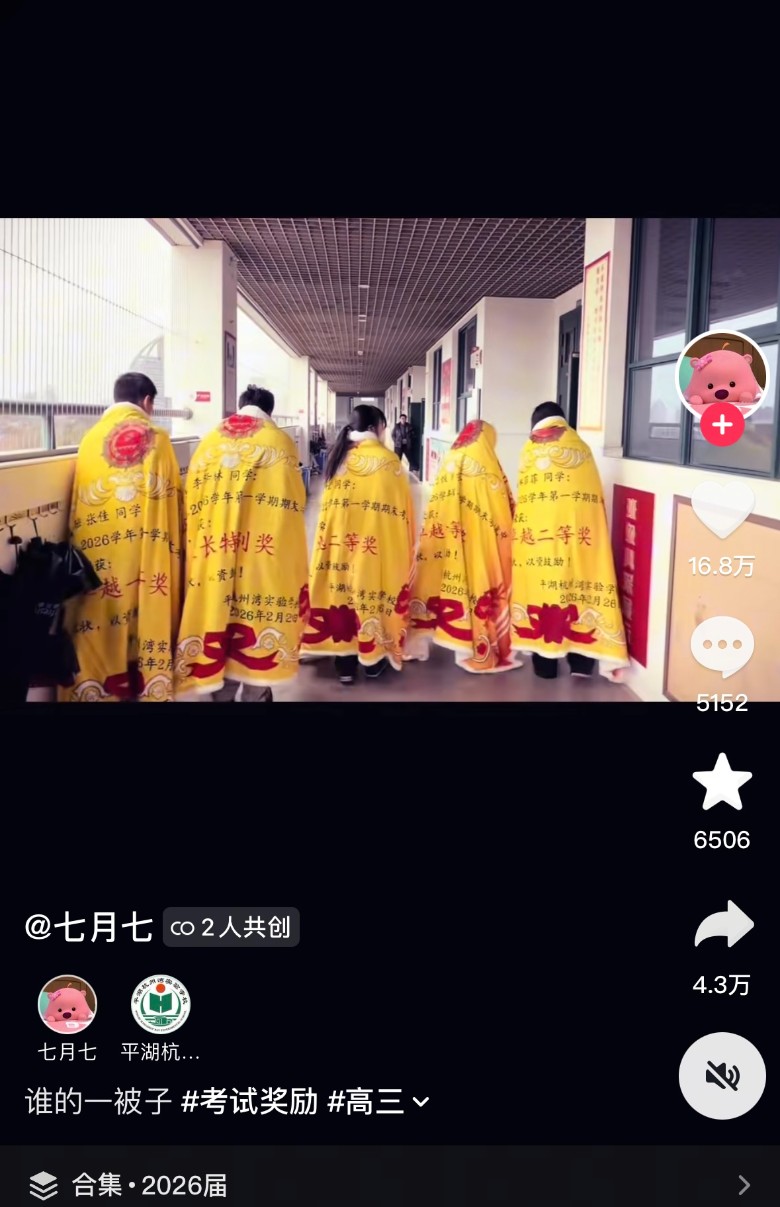Screen dimensions: 780x1207
Task: Open the author's avatar on the right
Action: tap(722, 372)
